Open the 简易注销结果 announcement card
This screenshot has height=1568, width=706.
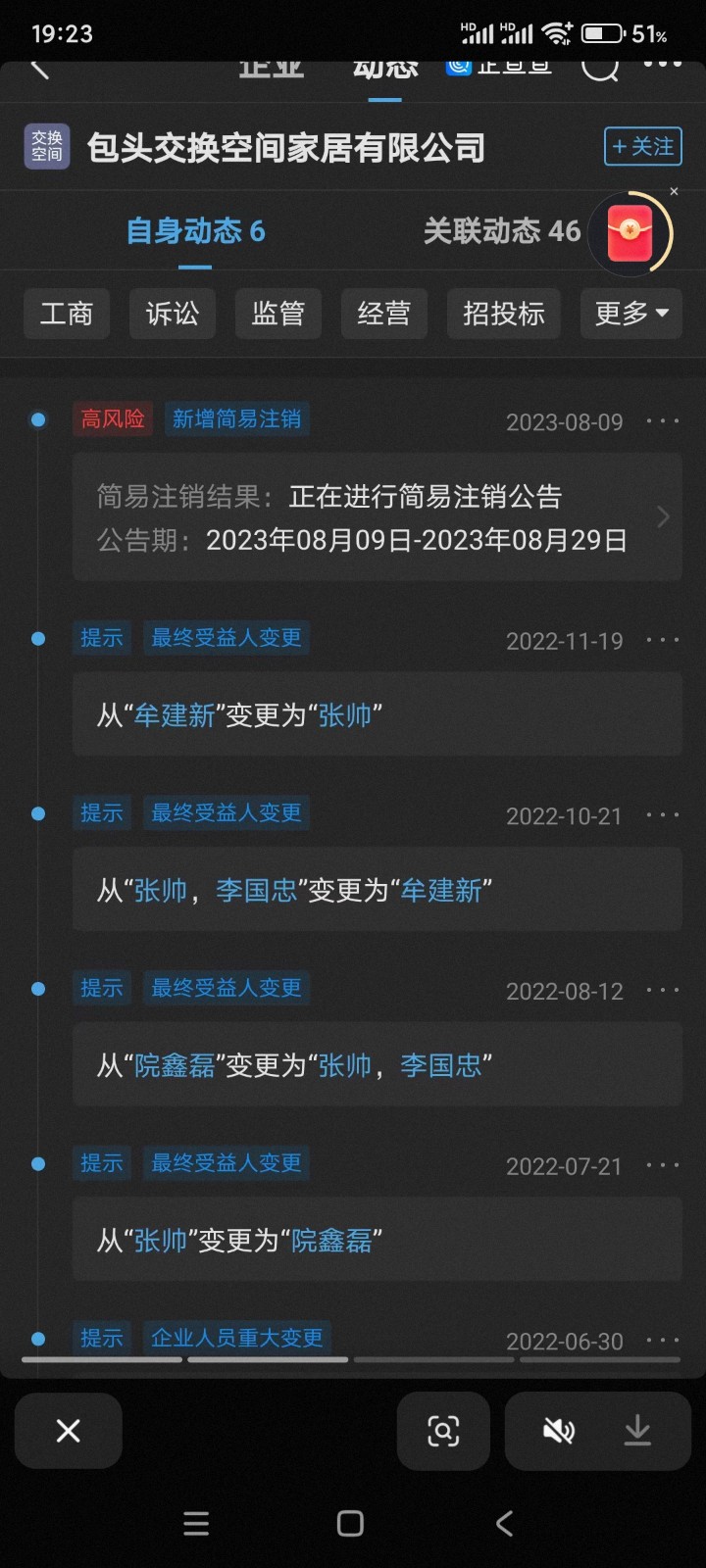coord(378,517)
